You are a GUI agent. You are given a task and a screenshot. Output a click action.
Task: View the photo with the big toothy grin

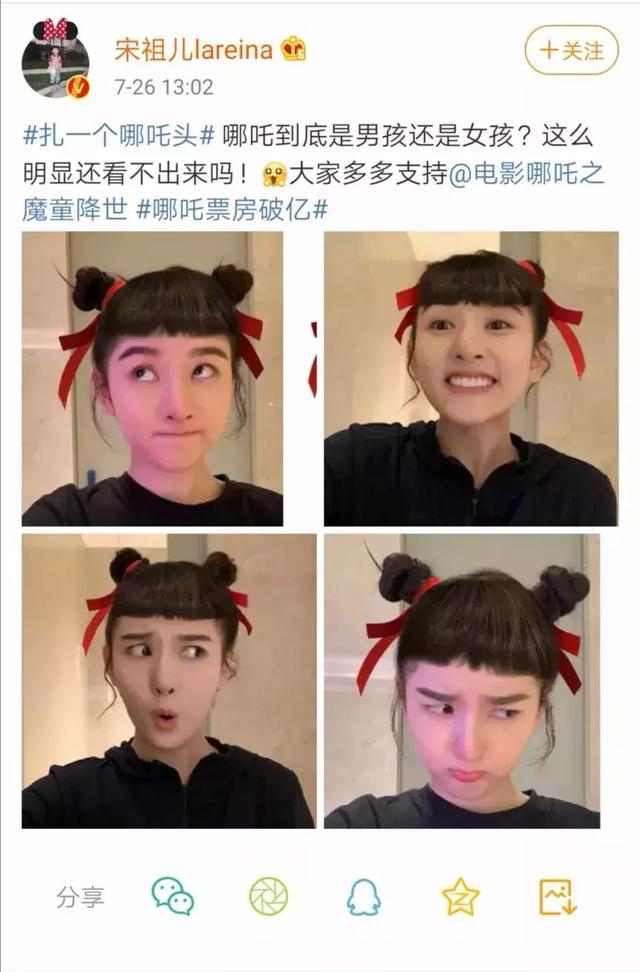[470, 379]
